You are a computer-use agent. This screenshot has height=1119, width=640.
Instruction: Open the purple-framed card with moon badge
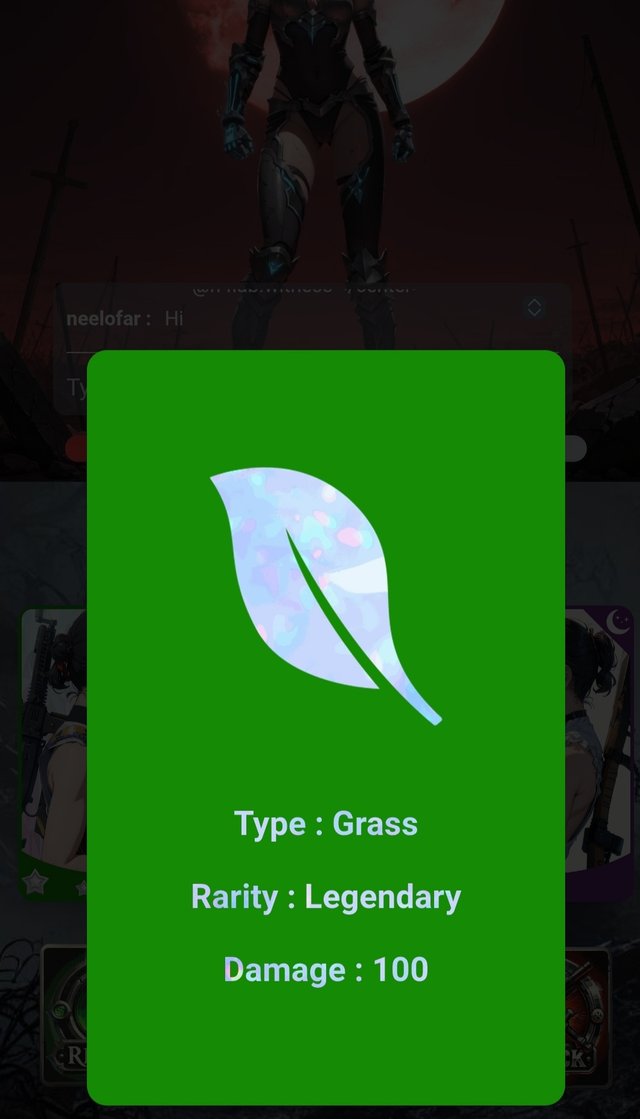[x=598, y=750]
